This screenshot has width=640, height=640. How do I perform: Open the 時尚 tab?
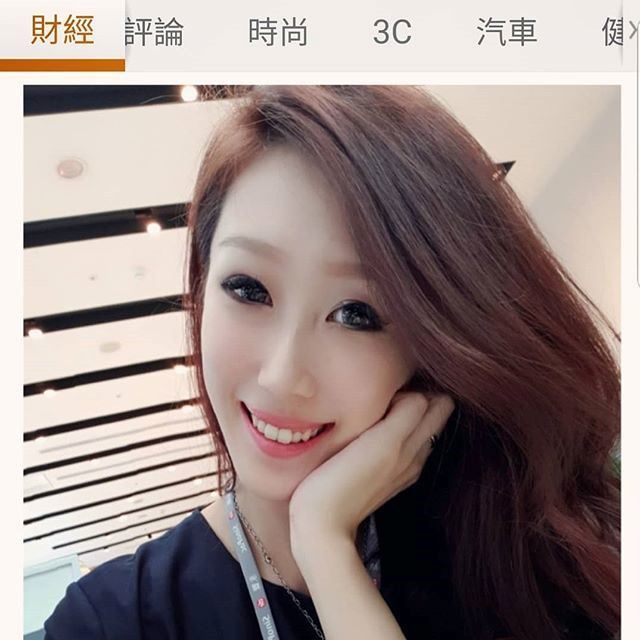[x=277, y=32]
